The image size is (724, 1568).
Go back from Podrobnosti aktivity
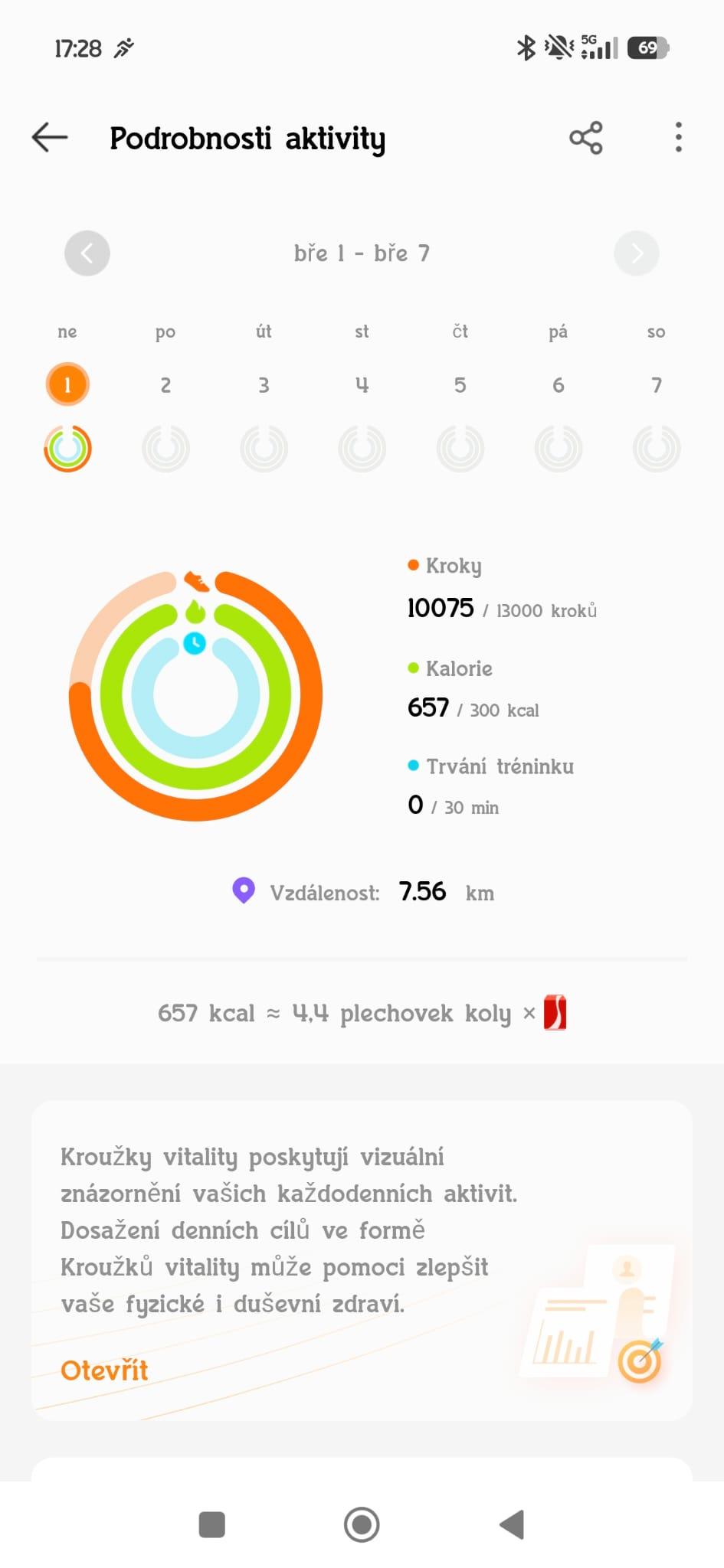tap(51, 138)
